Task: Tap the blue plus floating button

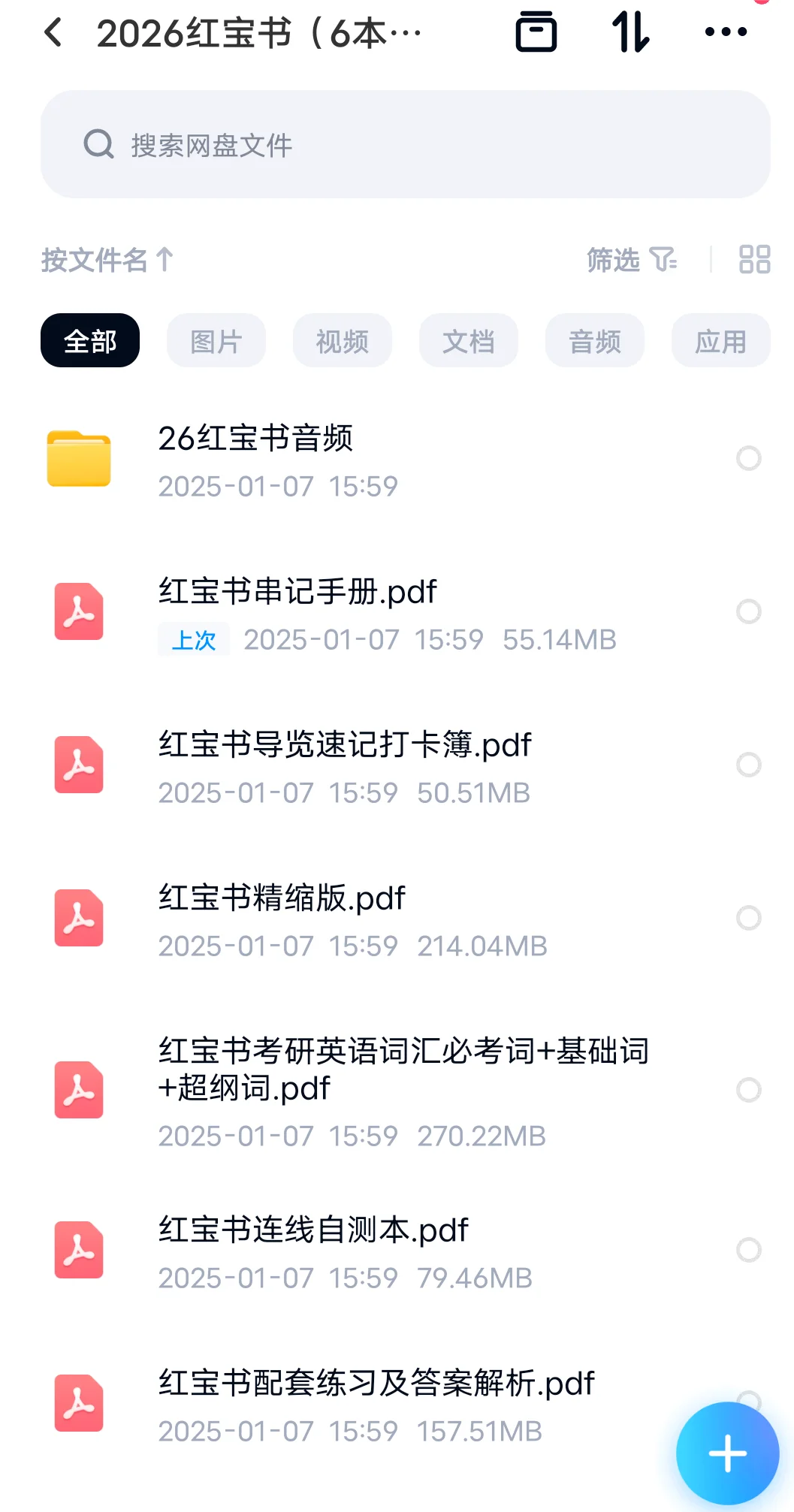Action: click(x=727, y=1453)
